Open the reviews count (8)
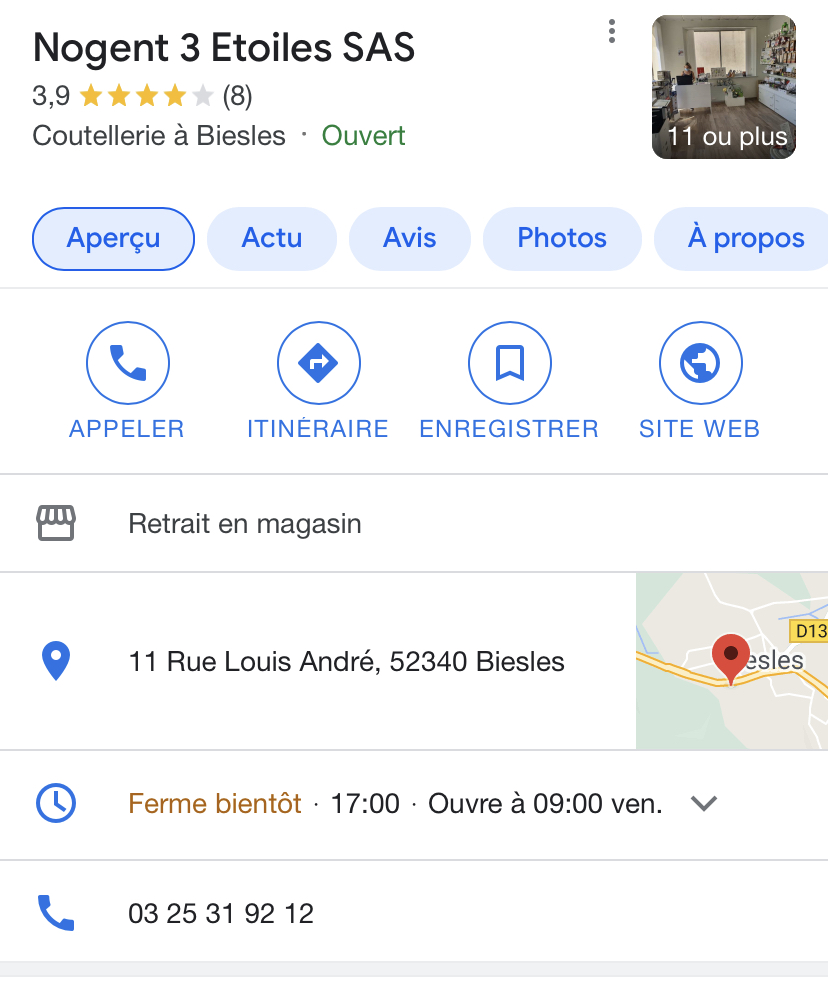Screen dimensions: 828x994 pyautogui.click(x=237, y=96)
